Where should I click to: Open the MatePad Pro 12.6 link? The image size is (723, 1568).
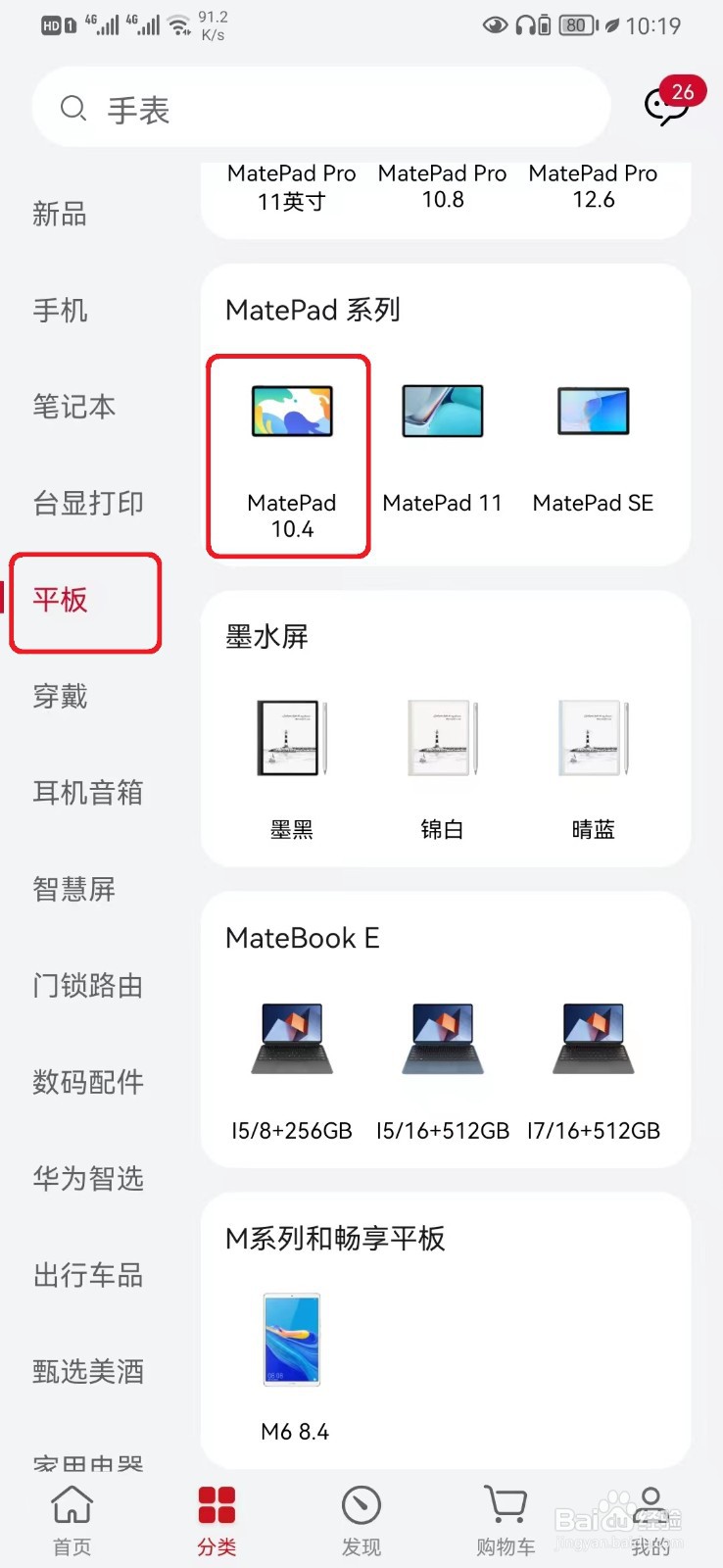[593, 186]
